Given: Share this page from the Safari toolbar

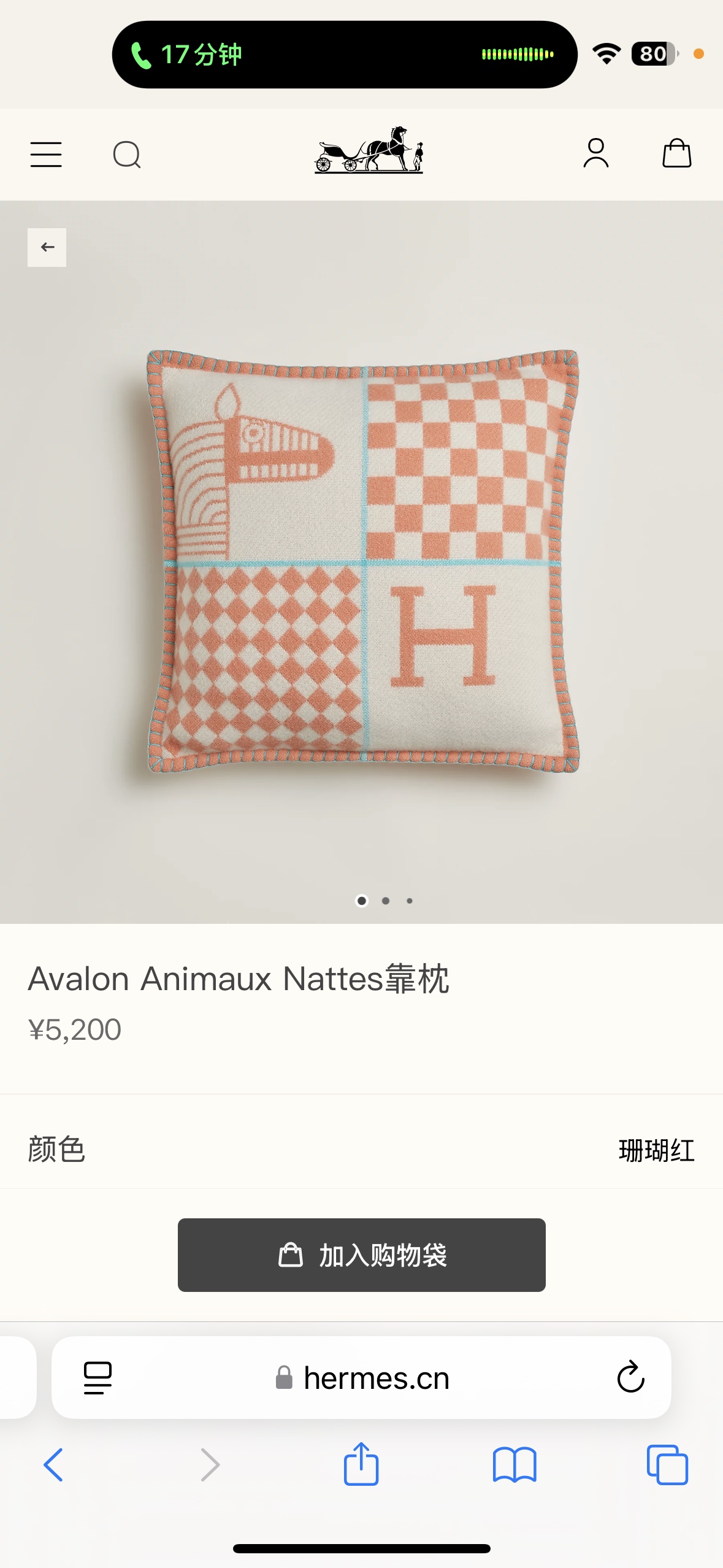Looking at the screenshot, I should pyautogui.click(x=361, y=1465).
